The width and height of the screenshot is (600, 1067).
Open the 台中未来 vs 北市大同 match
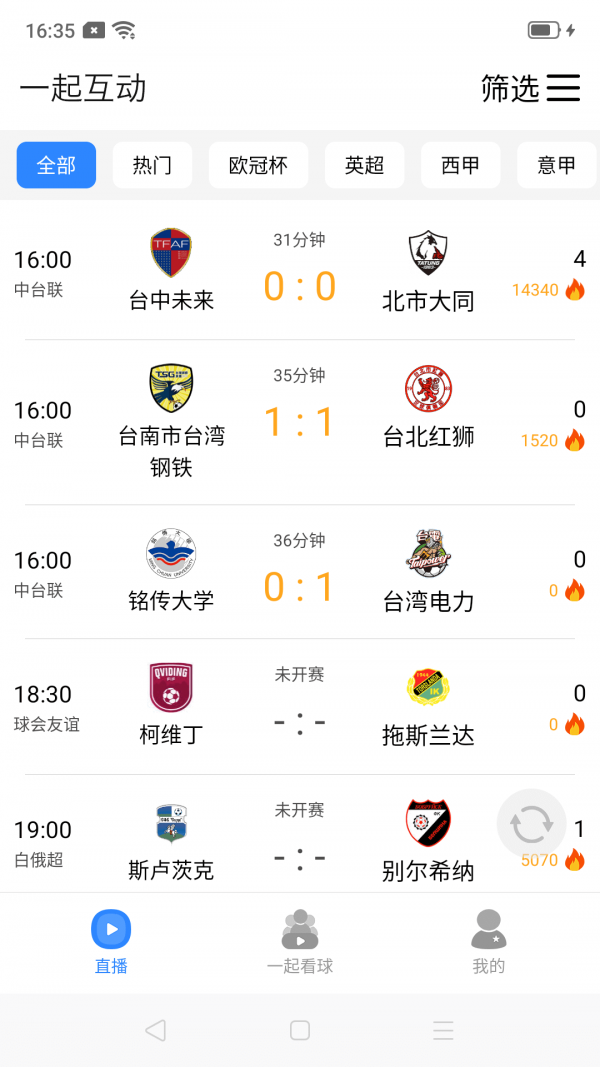299,270
